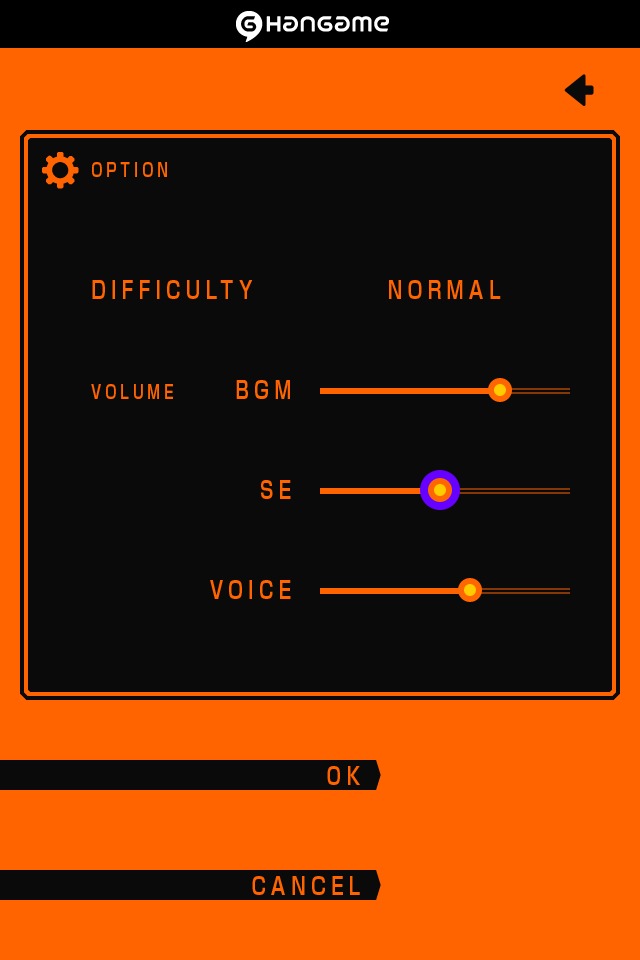Tap the SE volume slider

(x=440, y=490)
